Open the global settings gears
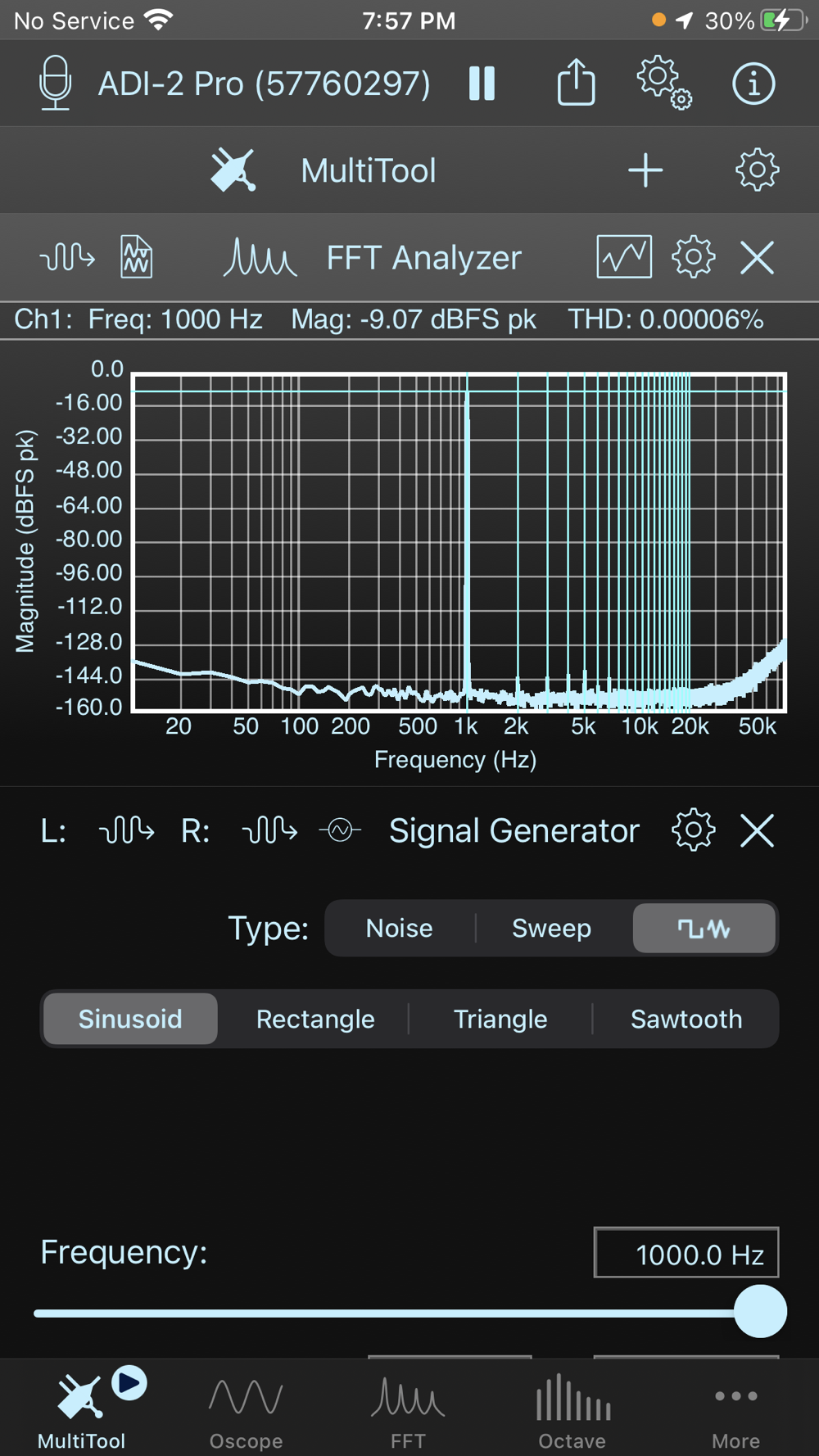Viewport: 819px width, 1456px height. 663,84
